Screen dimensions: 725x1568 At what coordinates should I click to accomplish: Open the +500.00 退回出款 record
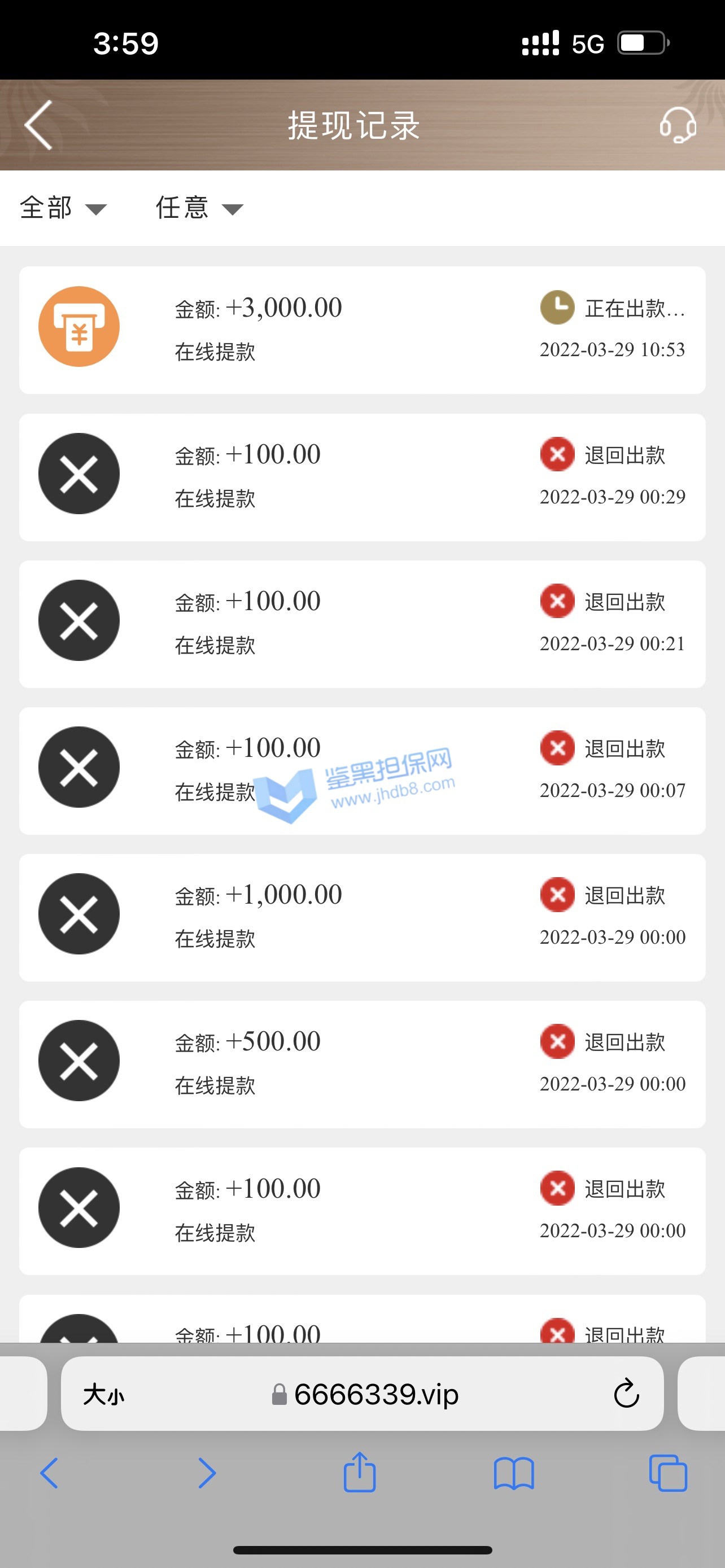362,1063
